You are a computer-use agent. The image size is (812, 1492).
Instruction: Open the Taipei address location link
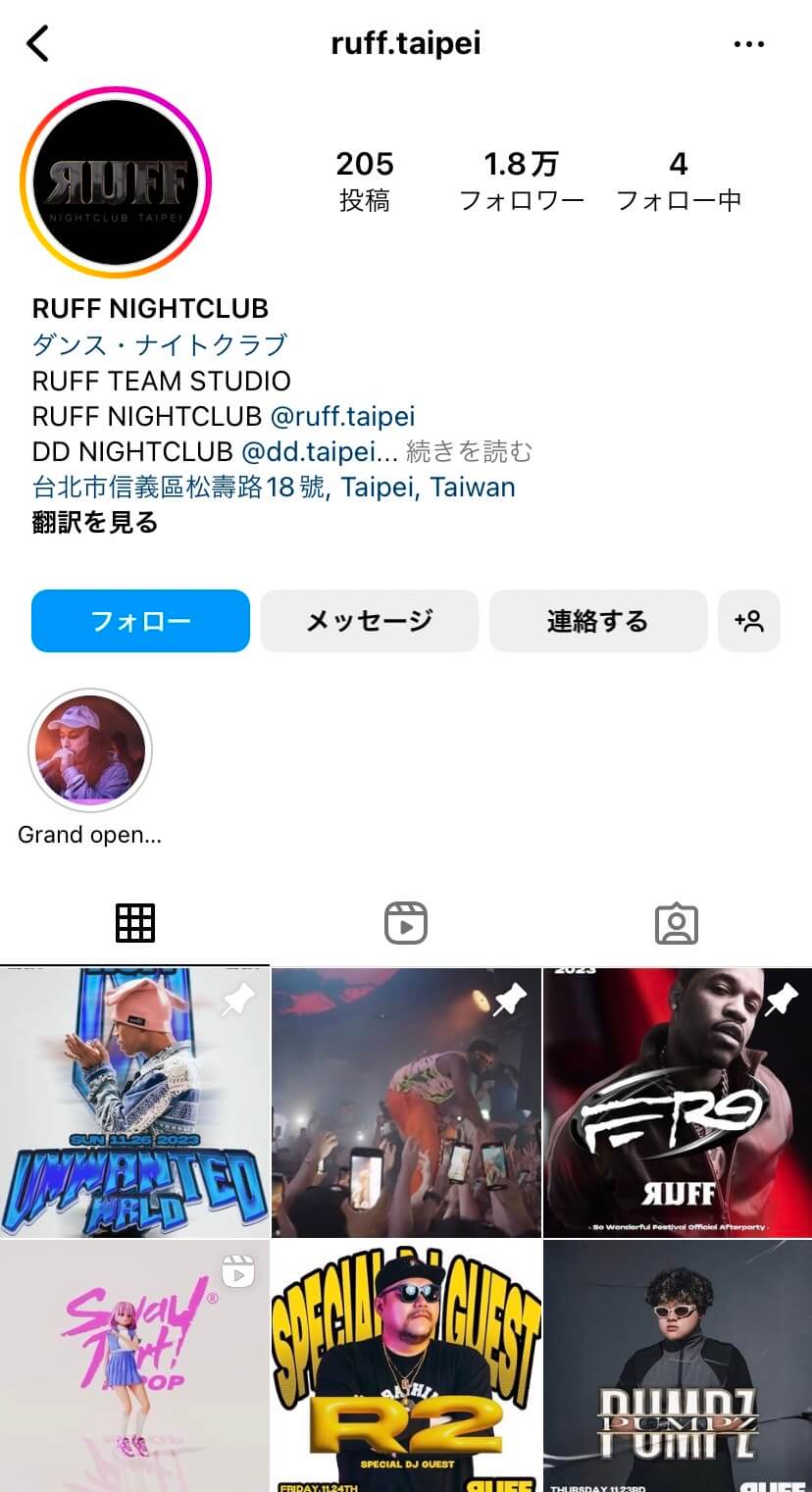point(274,488)
